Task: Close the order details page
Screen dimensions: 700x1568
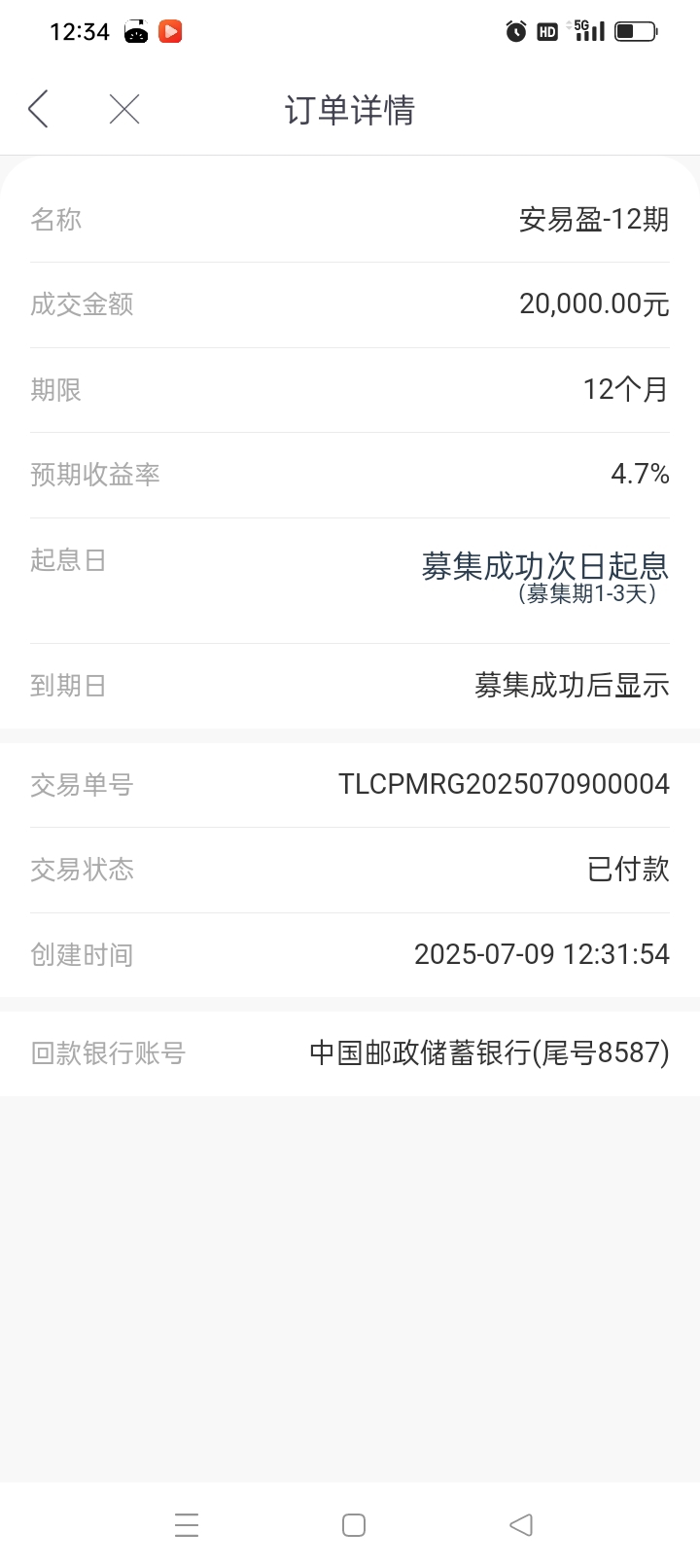Action: click(x=124, y=109)
